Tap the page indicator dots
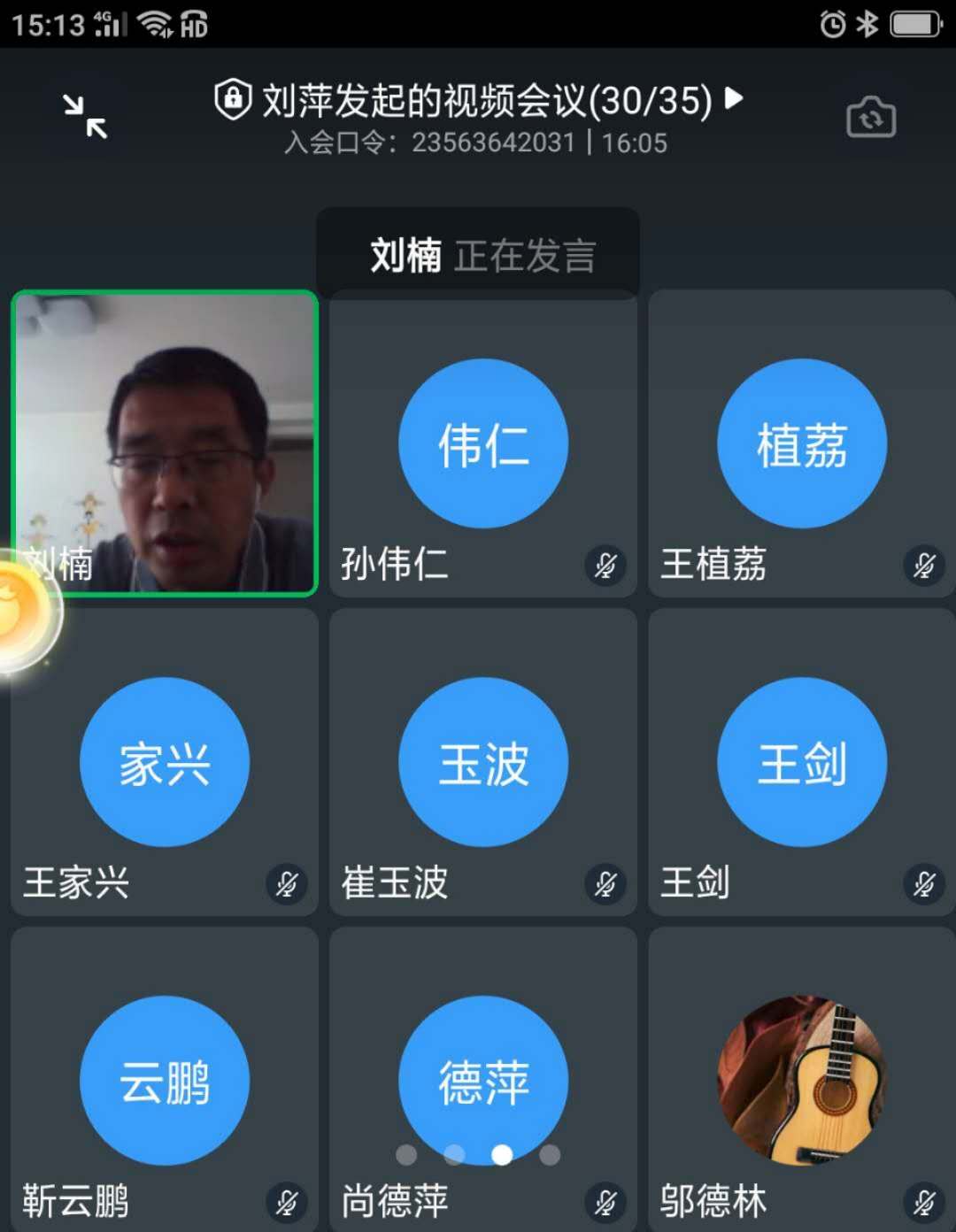Image resolution: width=956 pixels, height=1232 pixels. point(478,1155)
